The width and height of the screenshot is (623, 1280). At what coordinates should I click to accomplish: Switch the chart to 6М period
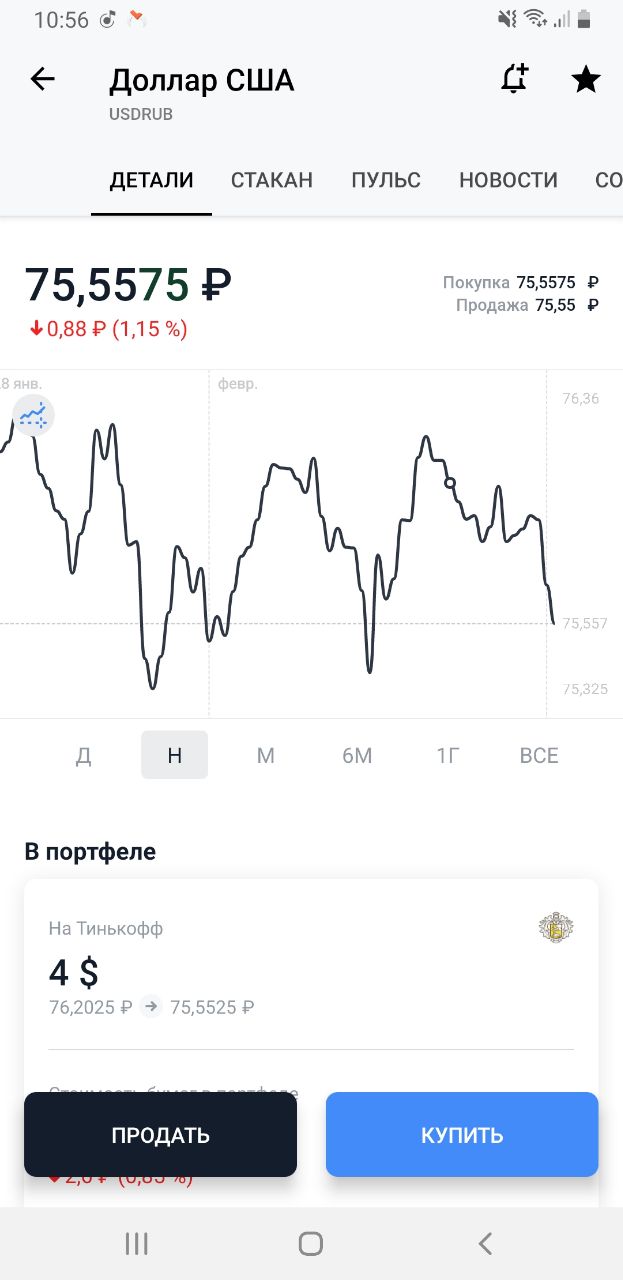click(x=357, y=755)
